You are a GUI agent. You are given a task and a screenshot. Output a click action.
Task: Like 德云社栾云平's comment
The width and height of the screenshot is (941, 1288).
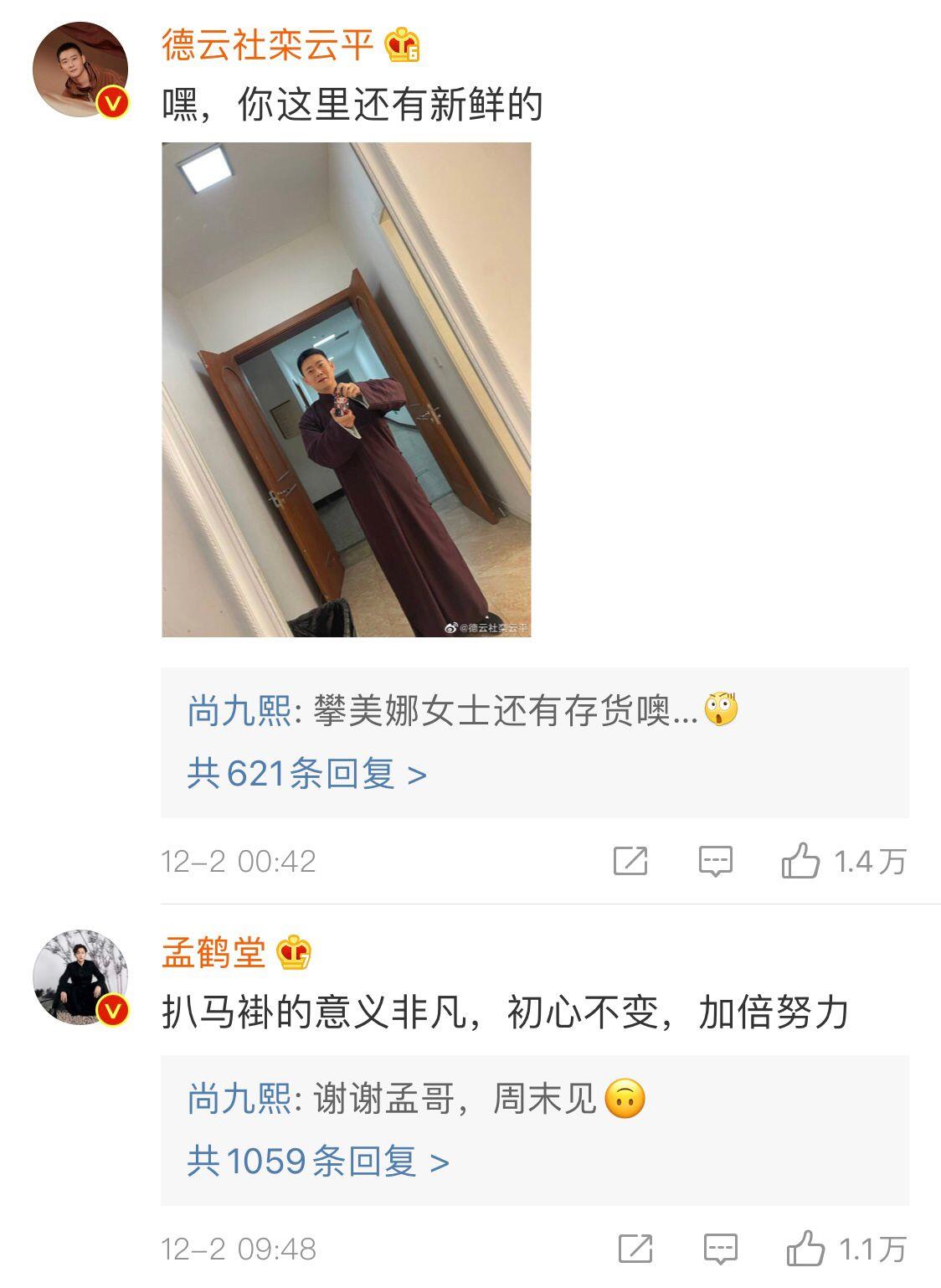[800, 861]
